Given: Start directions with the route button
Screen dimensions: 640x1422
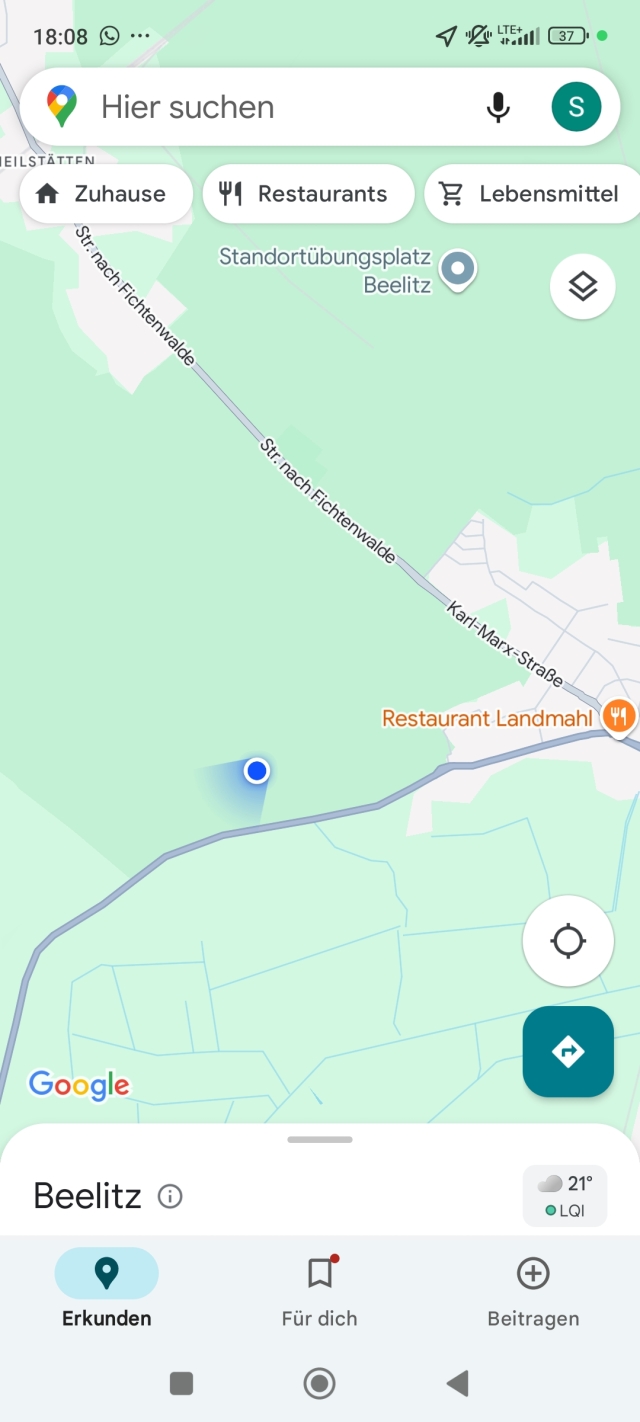Looking at the screenshot, I should pos(568,1052).
